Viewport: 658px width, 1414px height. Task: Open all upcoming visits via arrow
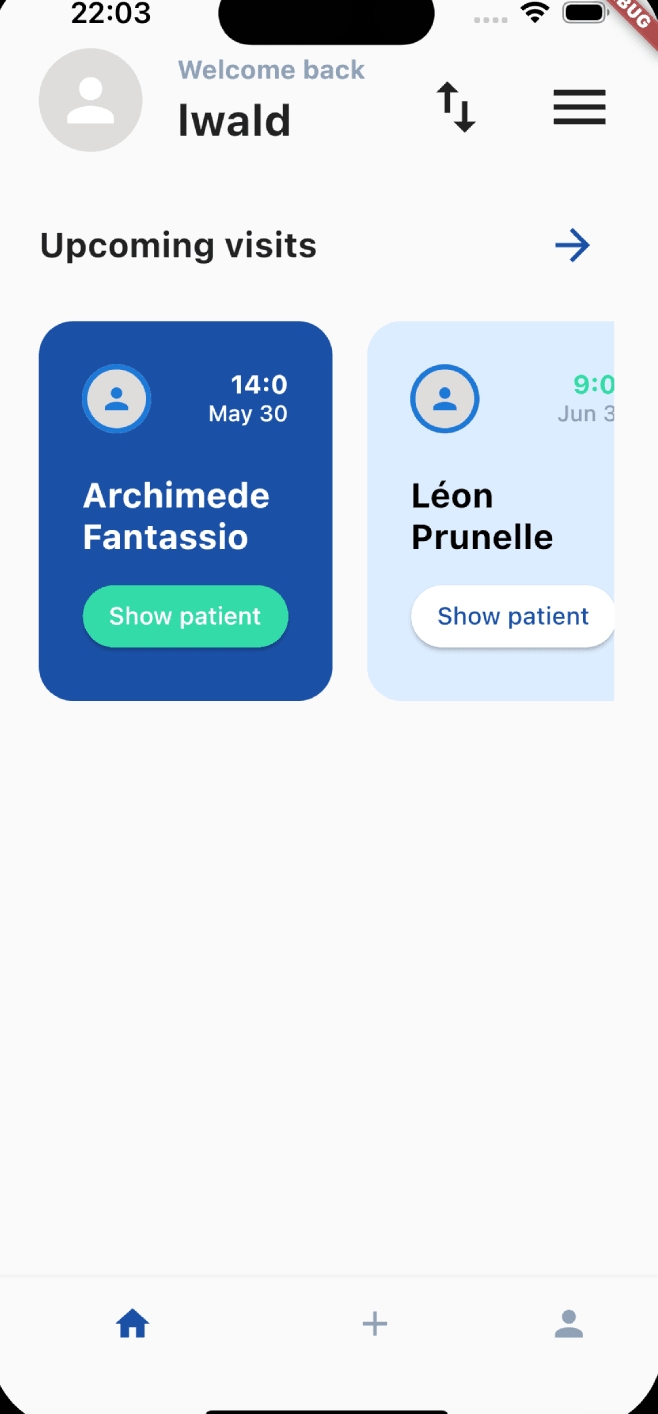click(x=573, y=246)
